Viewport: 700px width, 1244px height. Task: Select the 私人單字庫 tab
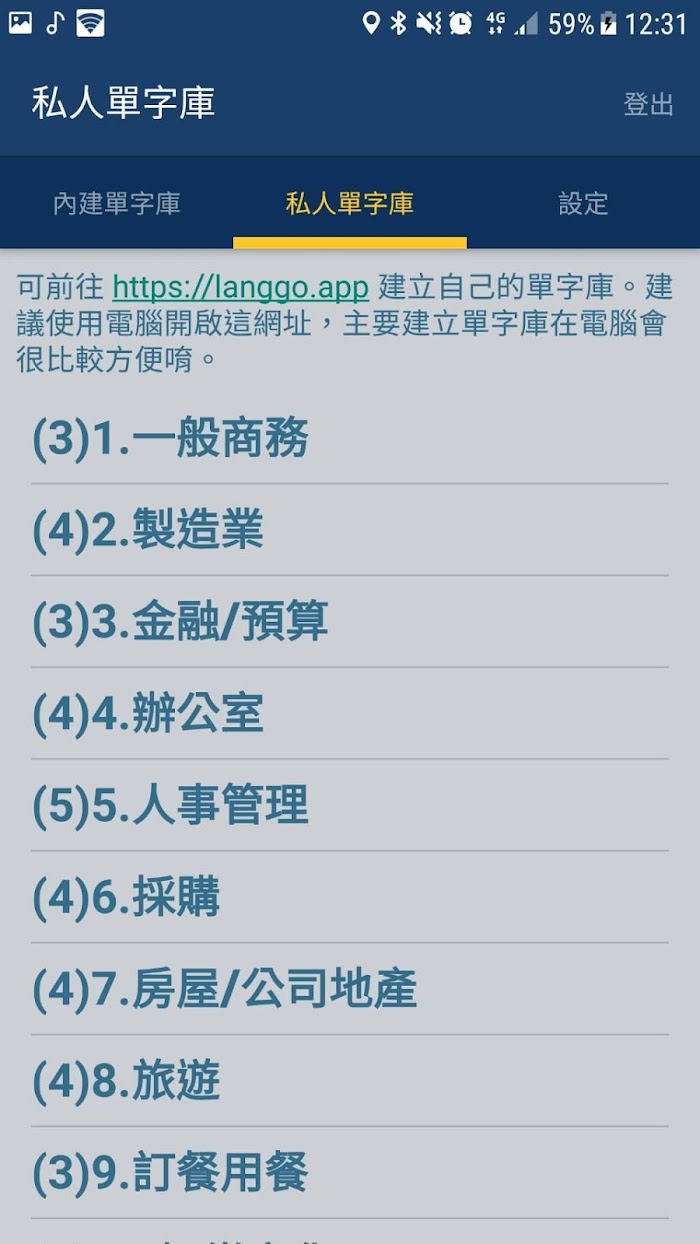pos(350,204)
